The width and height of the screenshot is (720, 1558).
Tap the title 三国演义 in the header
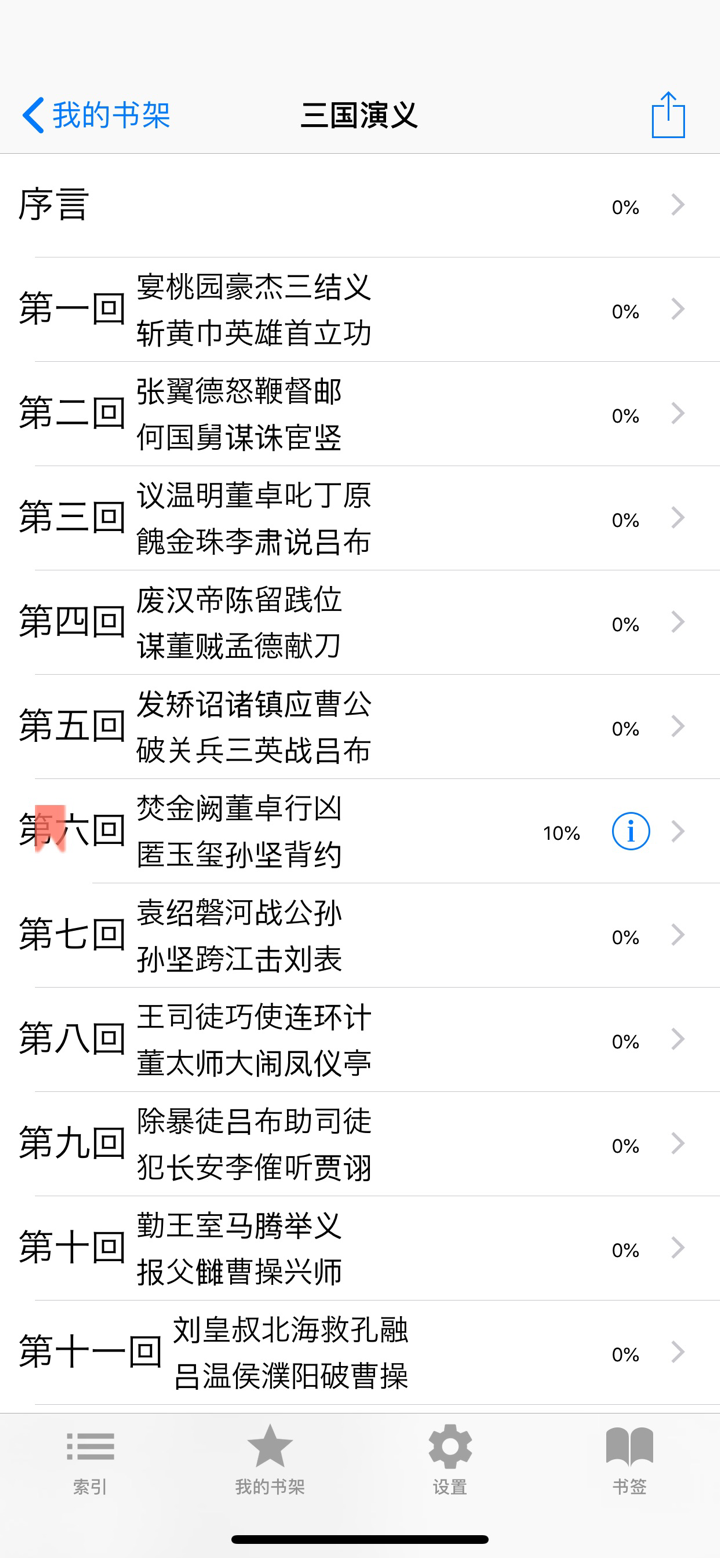pos(358,115)
